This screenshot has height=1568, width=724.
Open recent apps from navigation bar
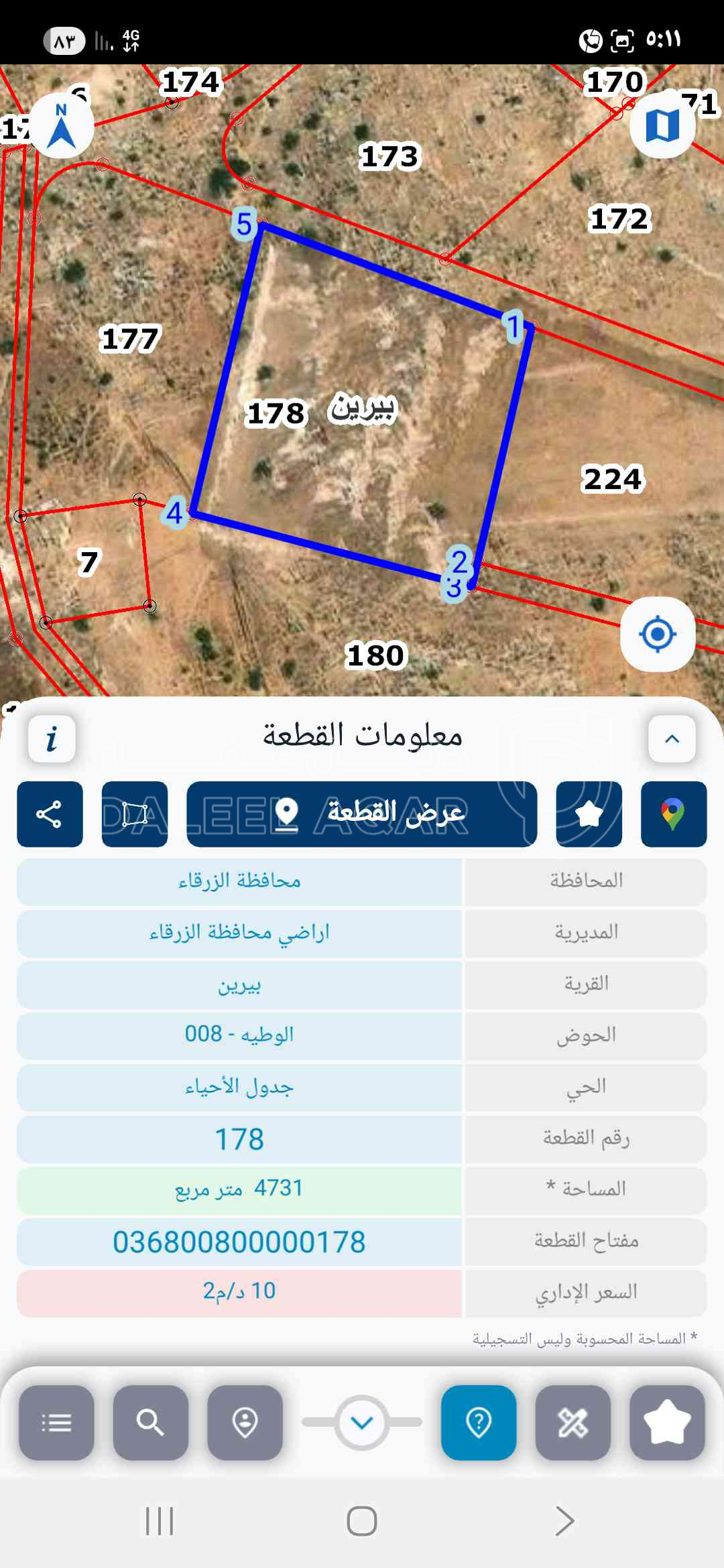(x=160, y=1521)
